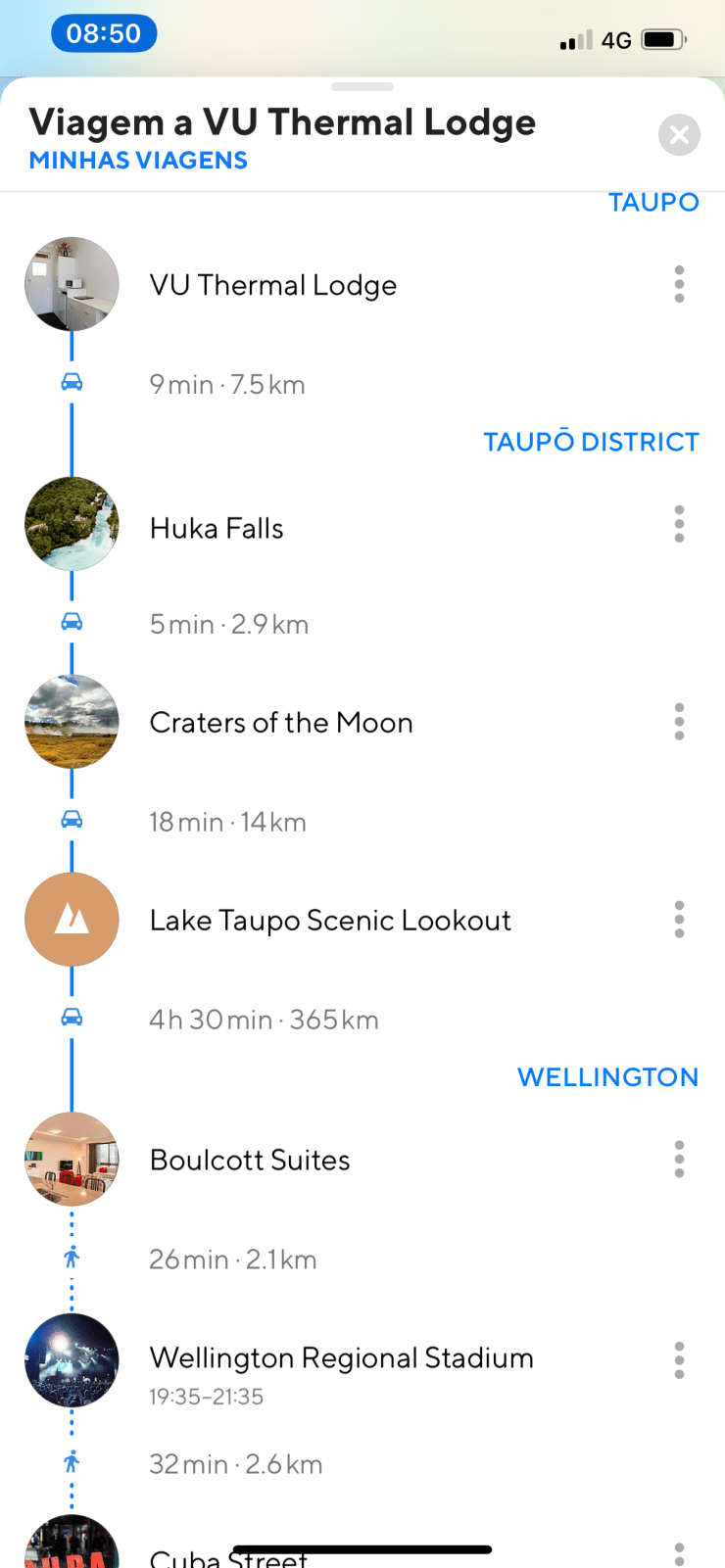Viewport: 725px width, 1568px height.
Task: View Huka Falls details
Action: [217, 528]
